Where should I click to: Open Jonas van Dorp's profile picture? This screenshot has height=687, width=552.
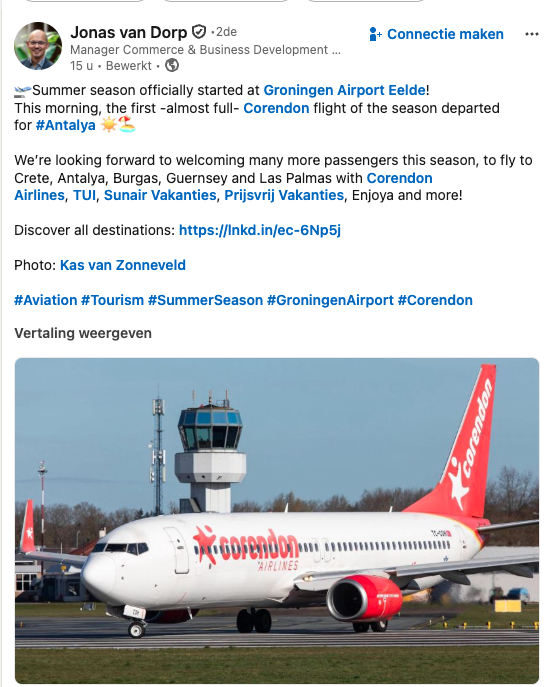click(x=38, y=46)
